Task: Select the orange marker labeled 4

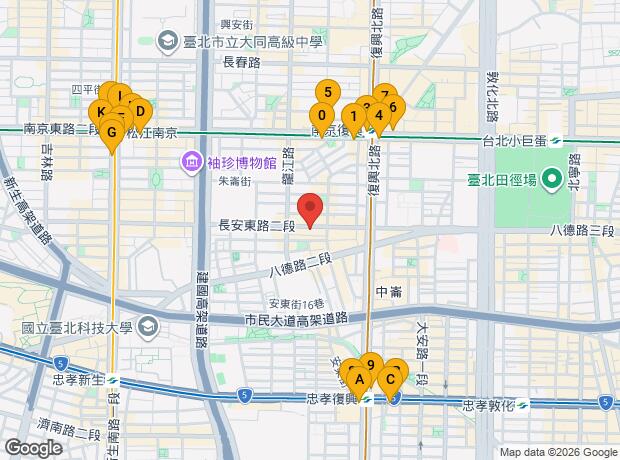Action: coord(379,116)
